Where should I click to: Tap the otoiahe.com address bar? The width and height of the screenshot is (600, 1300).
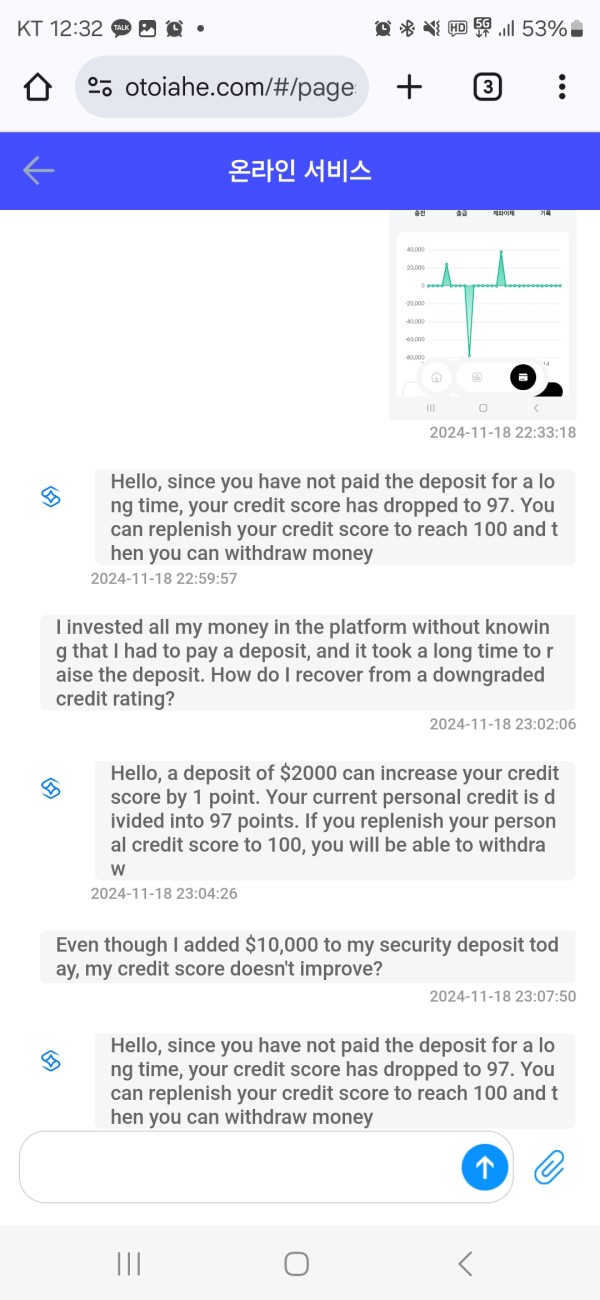click(x=222, y=87)
